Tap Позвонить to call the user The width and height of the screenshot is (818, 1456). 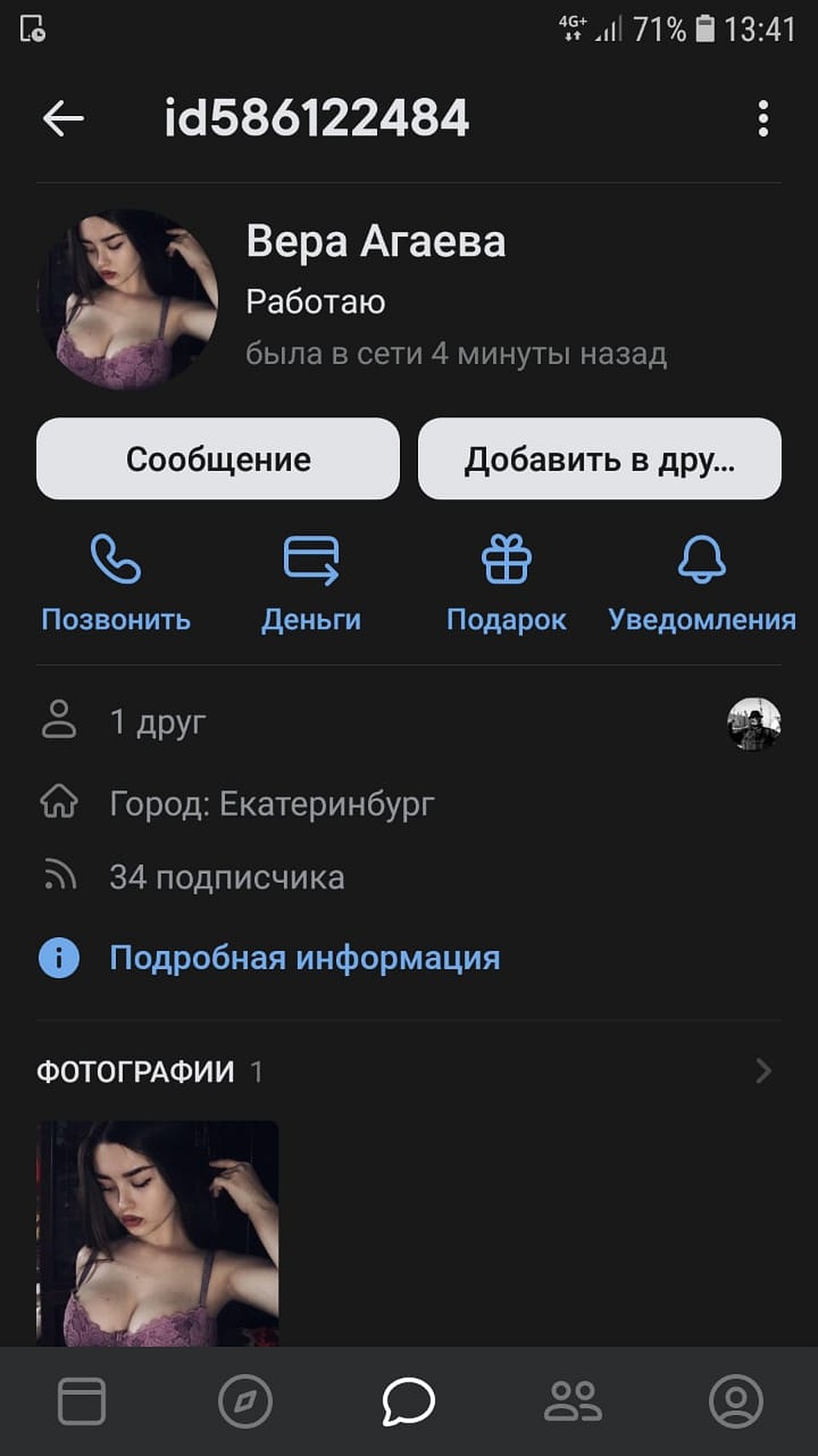[116, 582]
